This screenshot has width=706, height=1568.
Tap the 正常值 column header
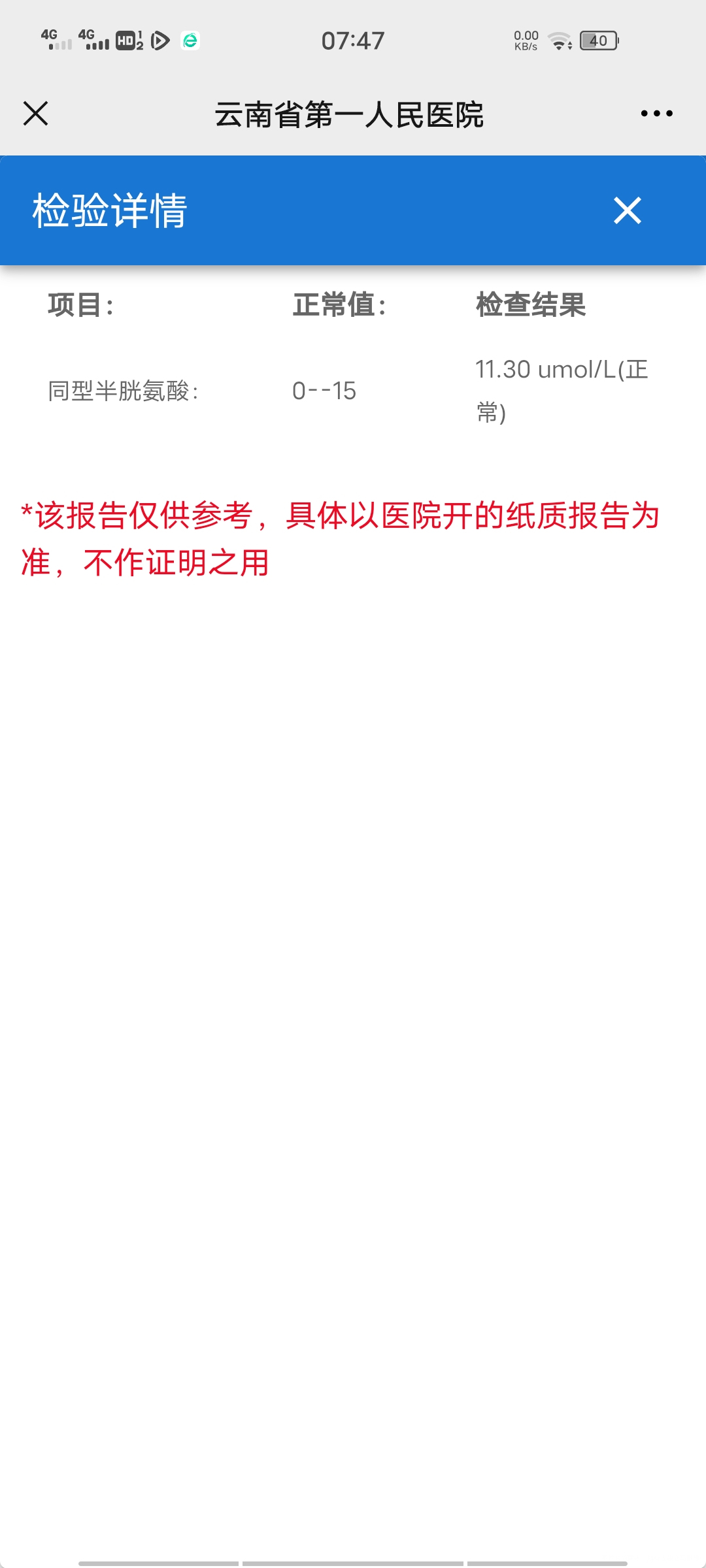coord(337,304)
